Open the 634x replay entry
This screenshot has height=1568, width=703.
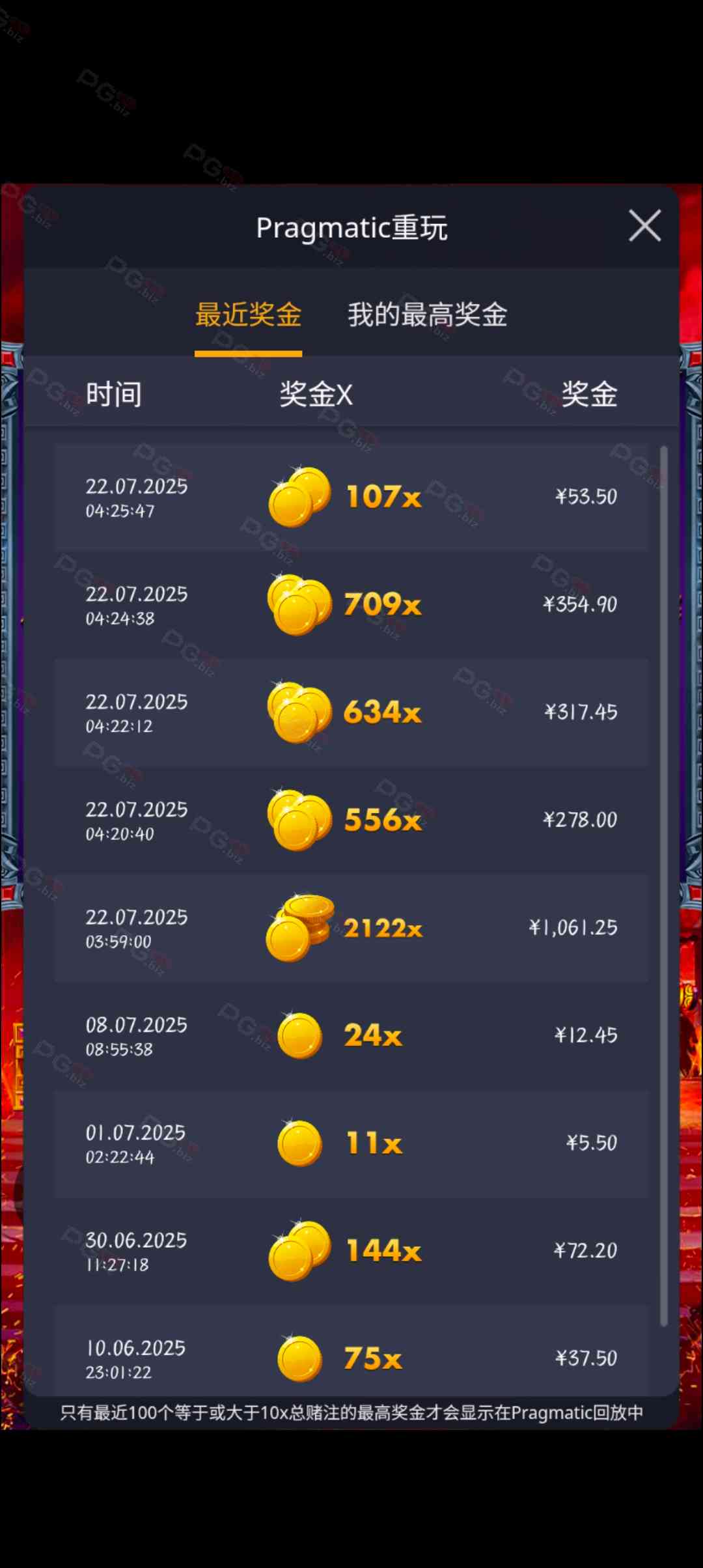click(351, 712)
